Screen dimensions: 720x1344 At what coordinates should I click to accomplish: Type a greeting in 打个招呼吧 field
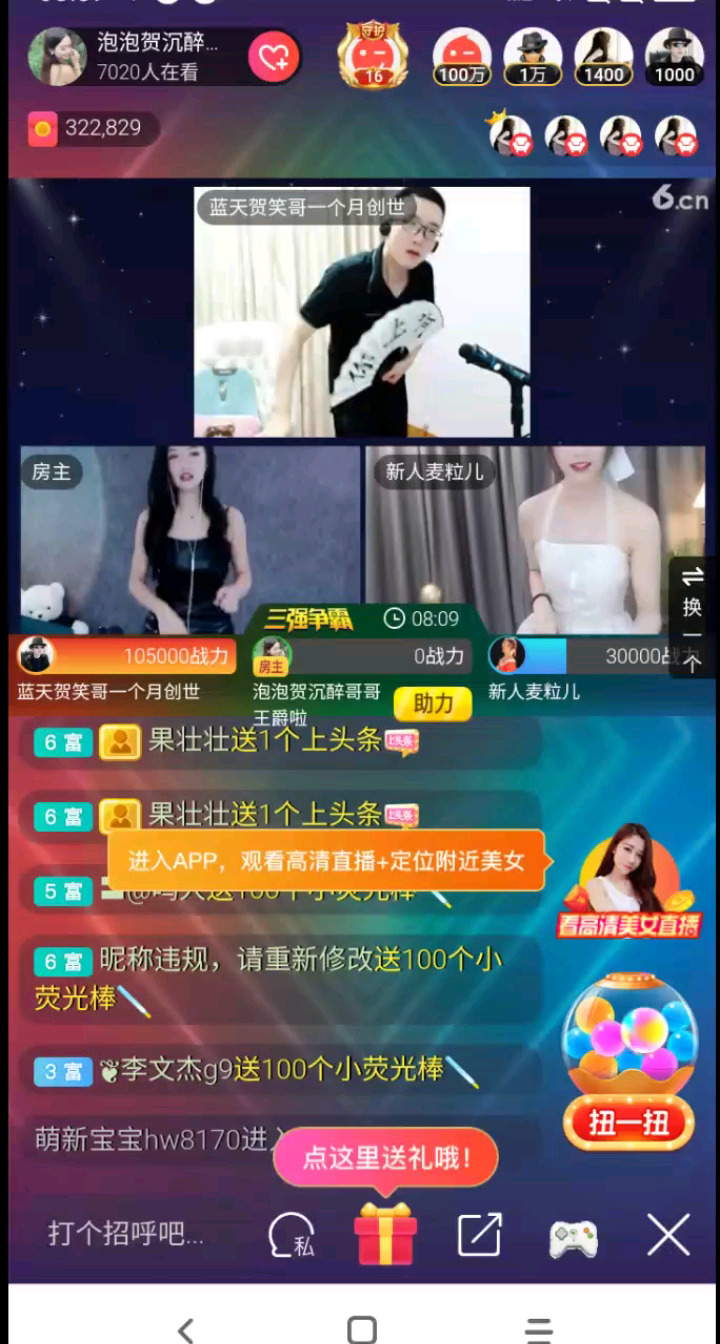[x=126, y=1234]
